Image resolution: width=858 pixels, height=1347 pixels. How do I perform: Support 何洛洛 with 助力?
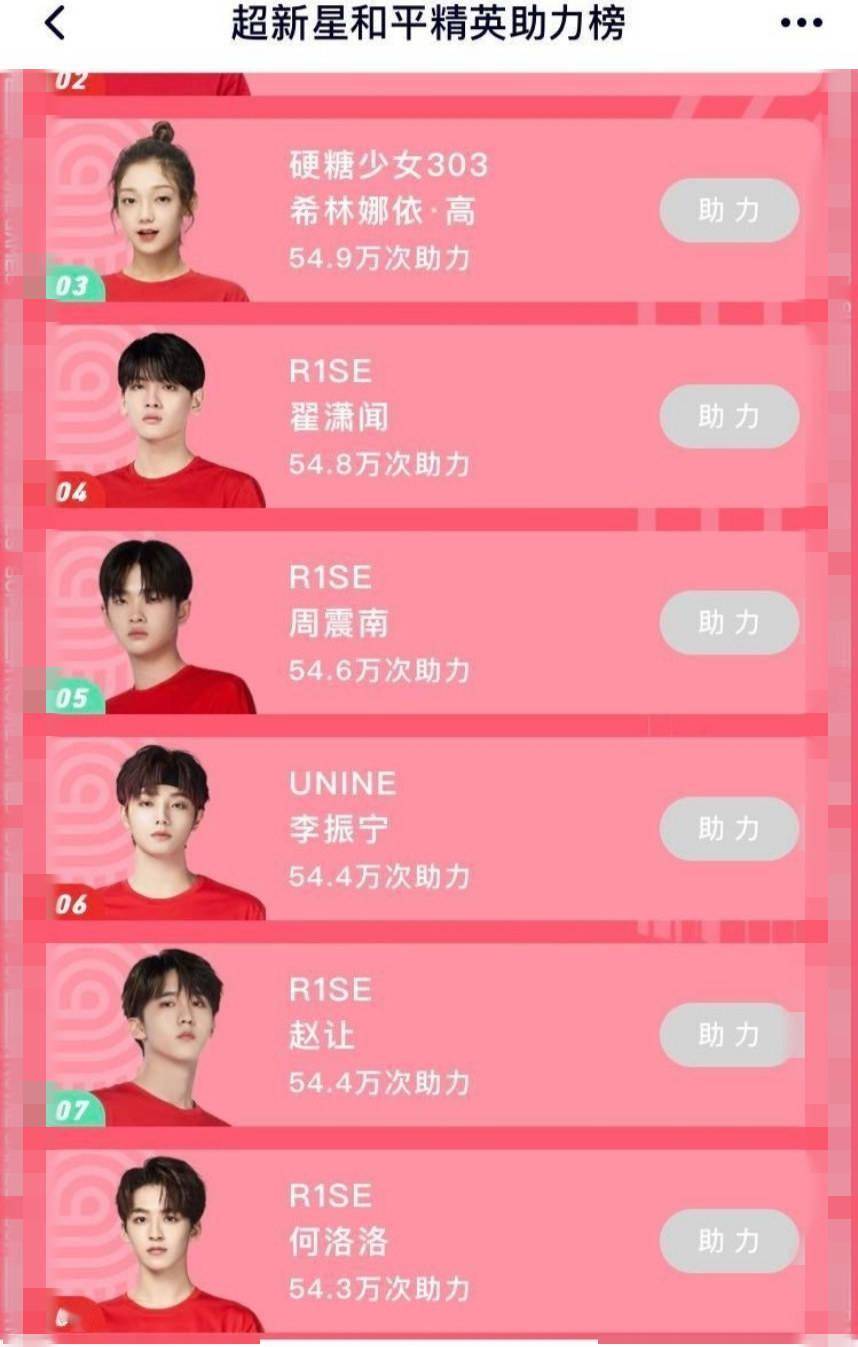[x=729, y=1241]
